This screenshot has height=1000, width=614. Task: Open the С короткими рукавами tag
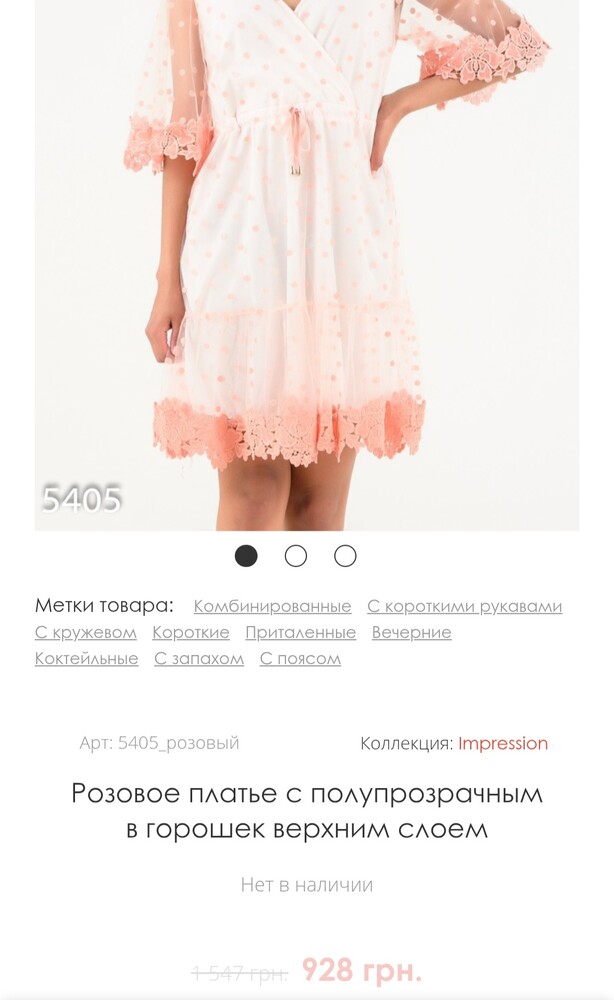(x=464, y=606)
